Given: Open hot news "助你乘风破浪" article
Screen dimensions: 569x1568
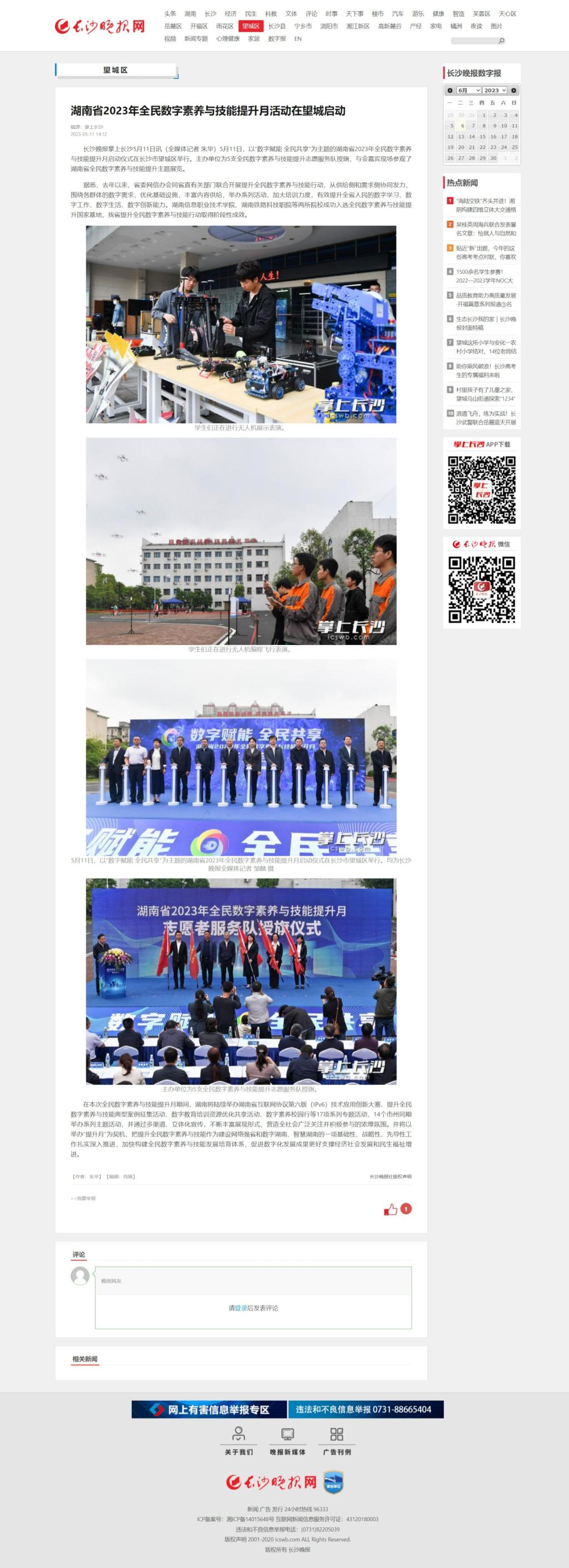Looking at the screenshot, I should (x=486, y=371).
